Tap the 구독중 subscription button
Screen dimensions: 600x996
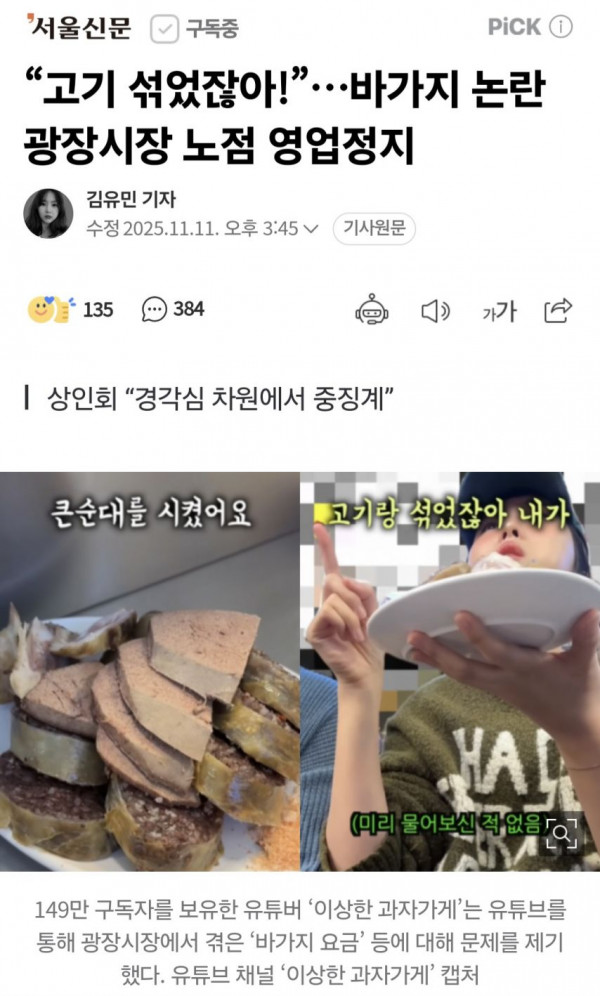(195, 29)
